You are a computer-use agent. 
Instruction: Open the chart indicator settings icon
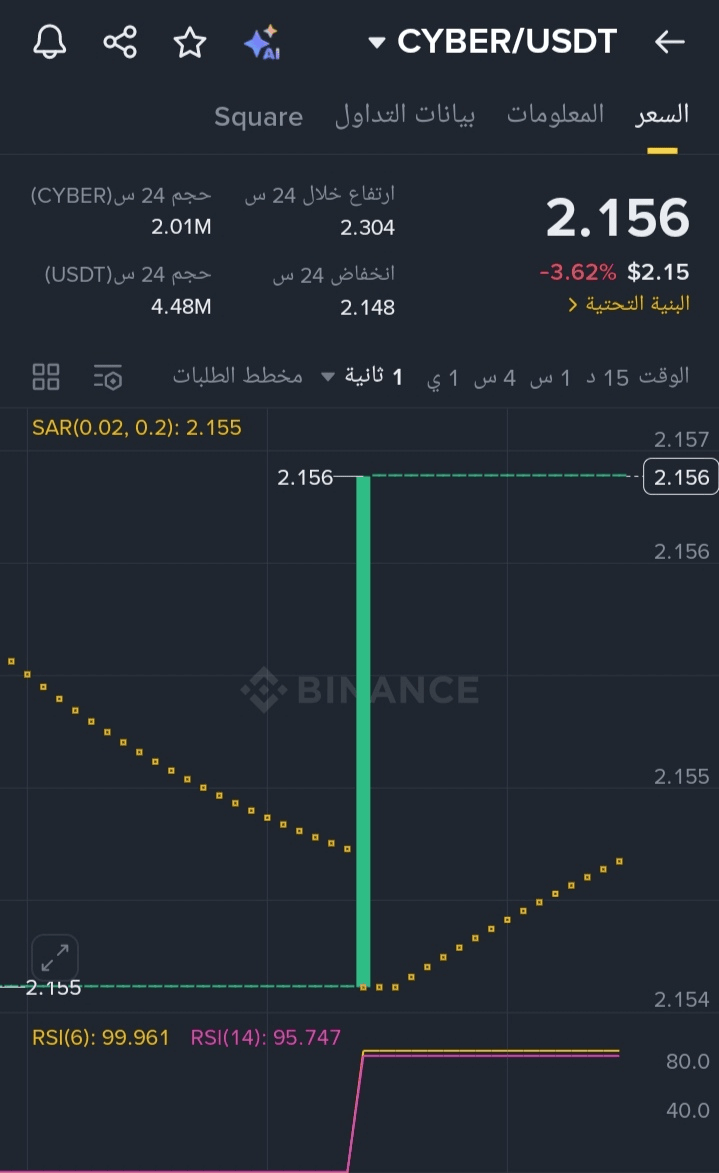click(x=108, y=377)
